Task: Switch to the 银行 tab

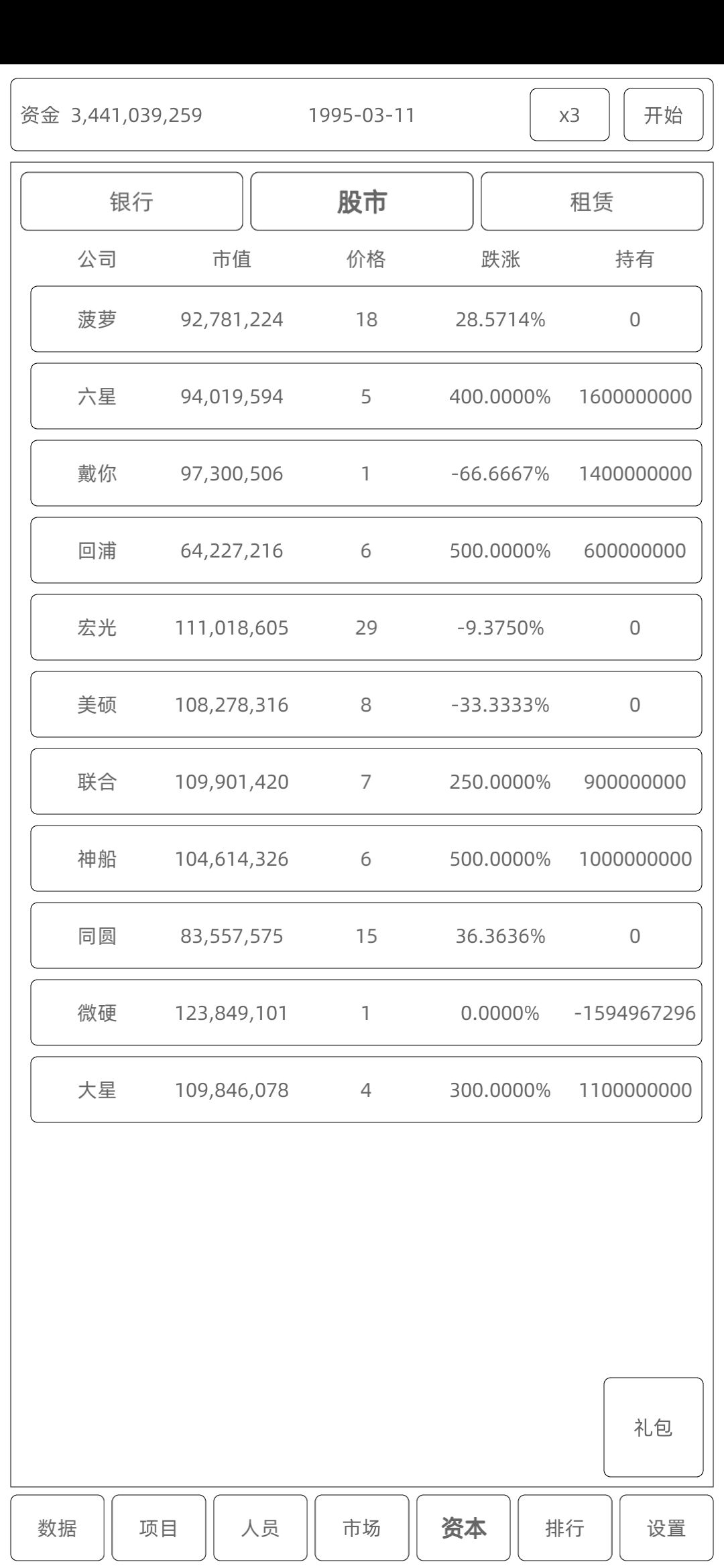Action: click(x=131, y=201)
